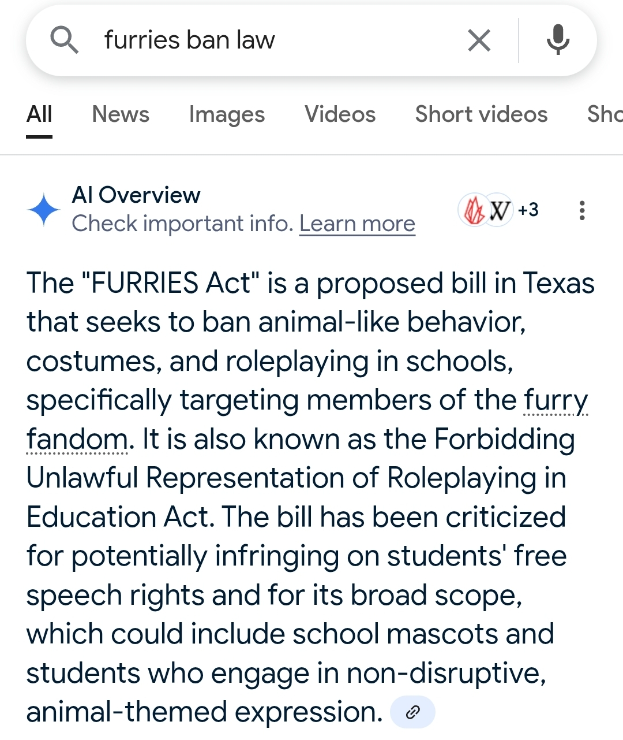Select the All results tab
623x740 pixels.
39,114
